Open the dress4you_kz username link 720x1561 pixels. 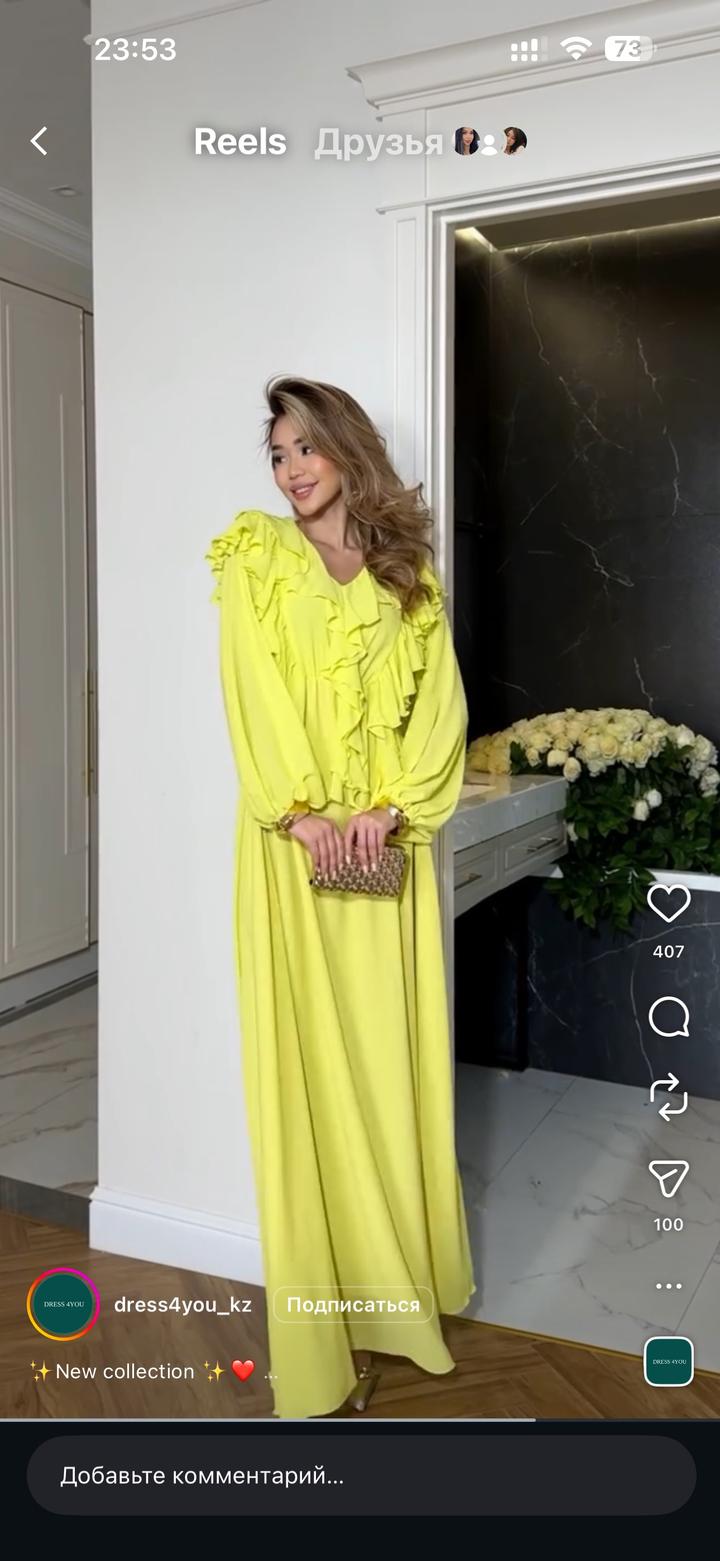183,1304
